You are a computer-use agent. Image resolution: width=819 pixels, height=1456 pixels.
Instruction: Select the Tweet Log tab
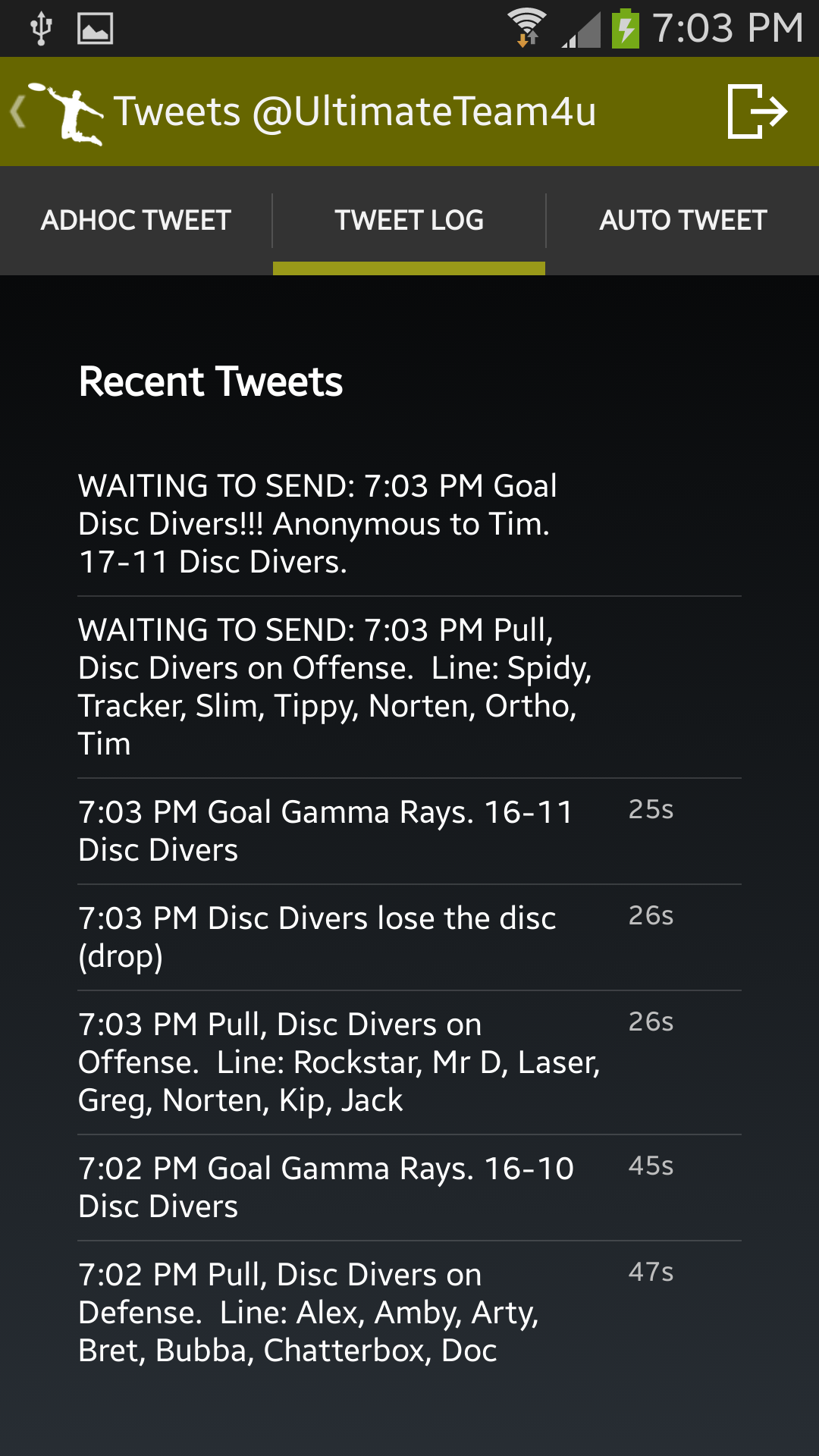point(409,221)
